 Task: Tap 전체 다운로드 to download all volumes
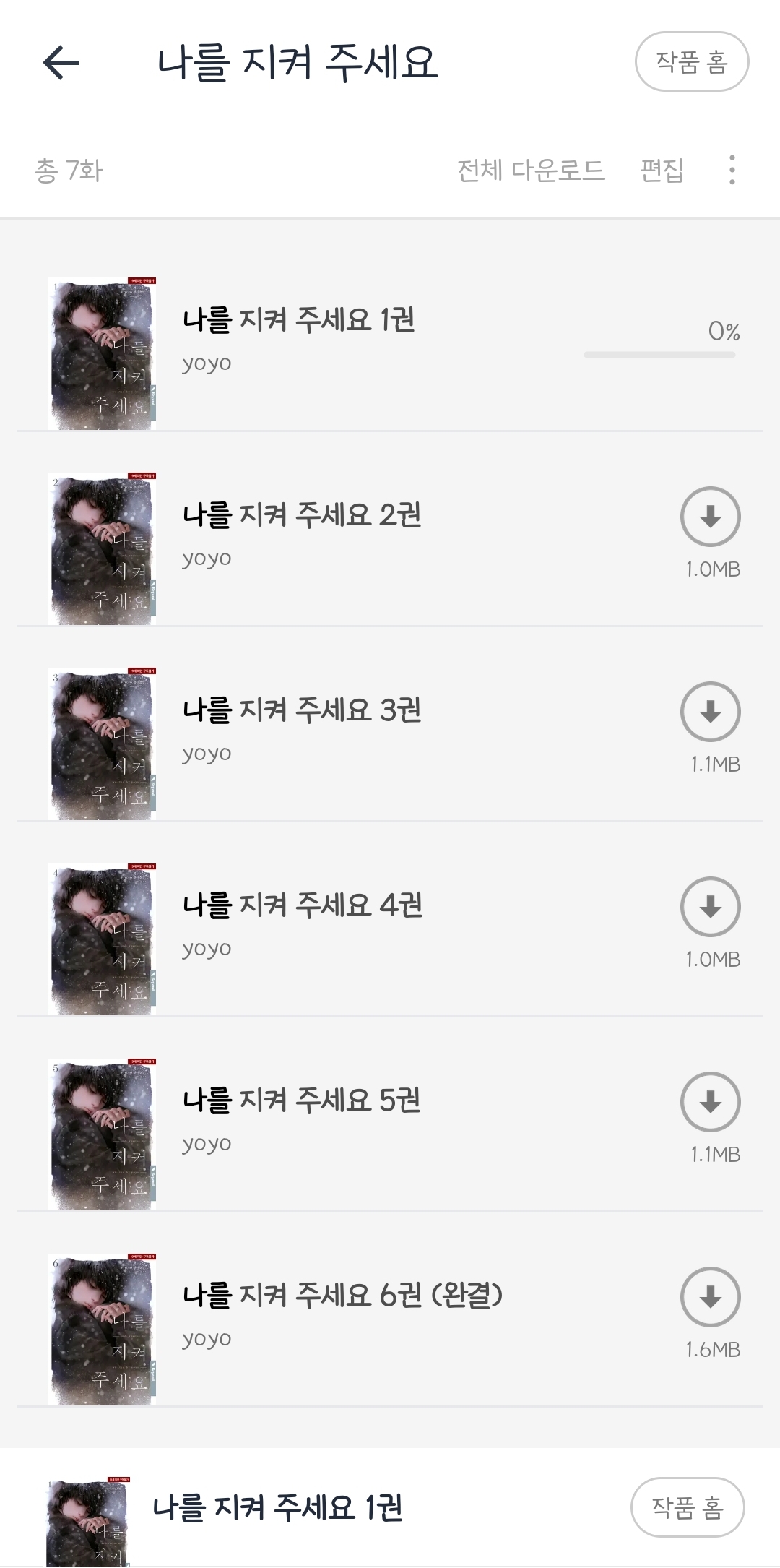pos(531,171)
